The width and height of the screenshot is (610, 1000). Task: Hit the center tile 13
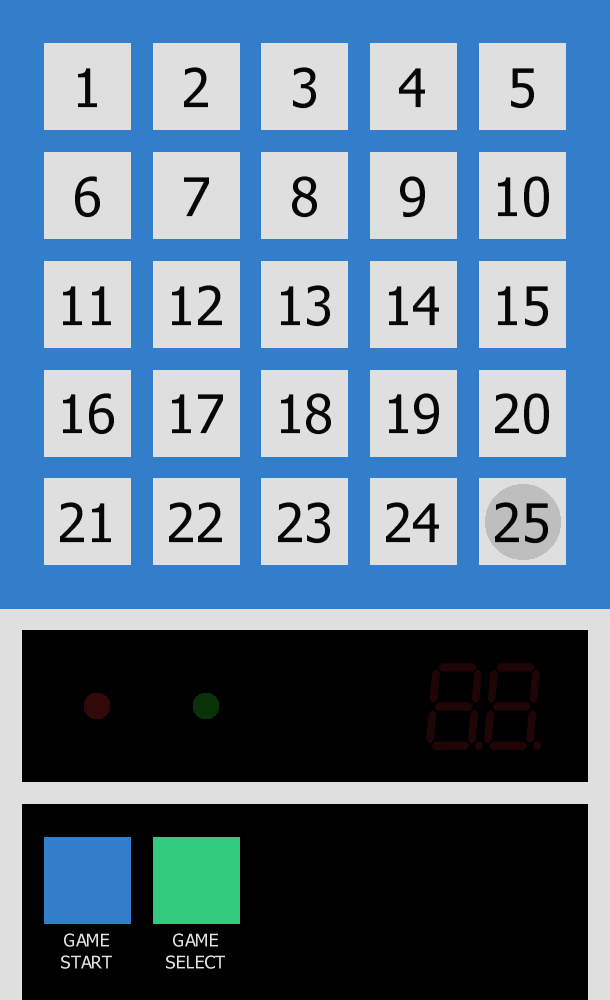pos(304,305)
